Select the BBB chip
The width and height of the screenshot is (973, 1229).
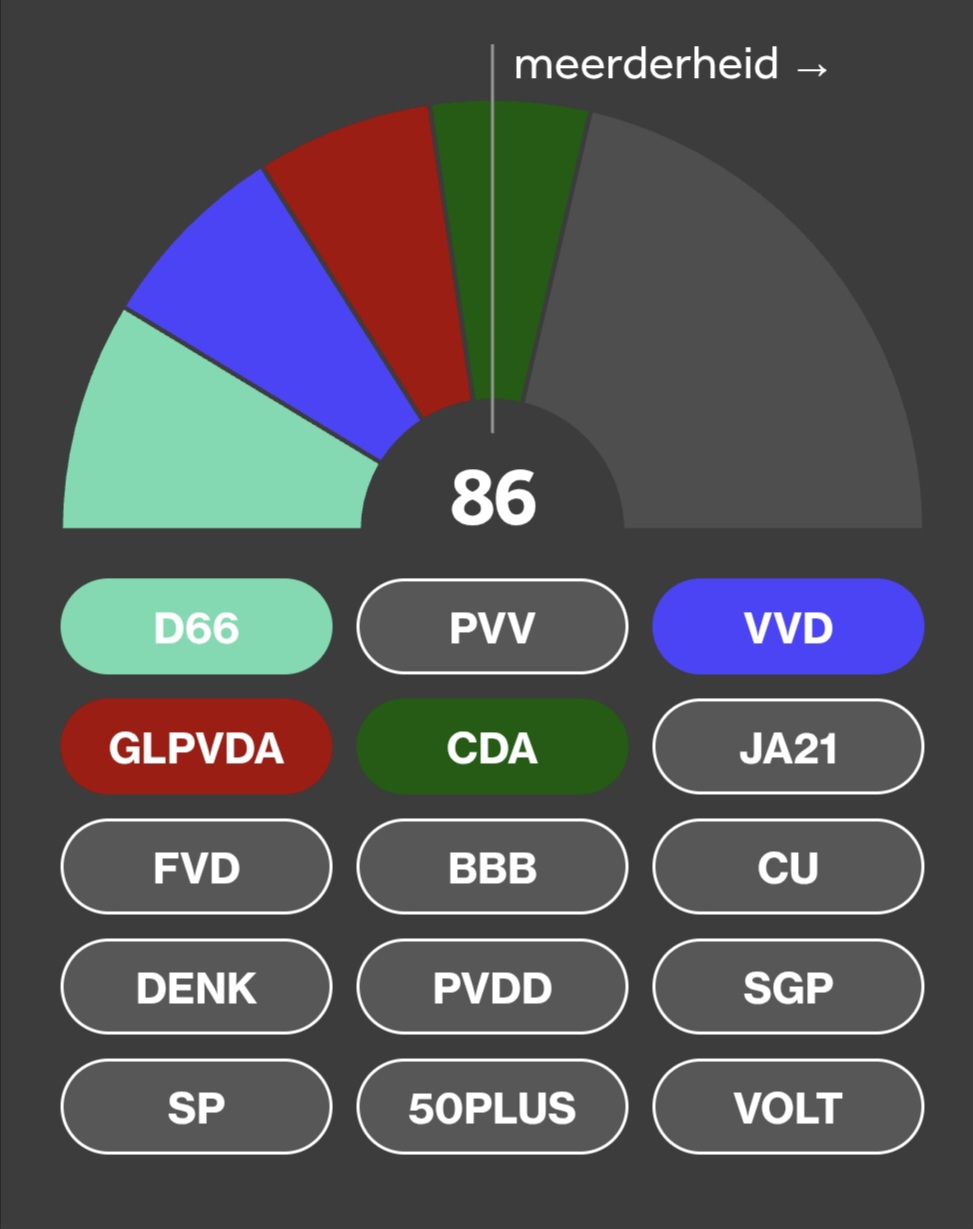tap(492, 867)
